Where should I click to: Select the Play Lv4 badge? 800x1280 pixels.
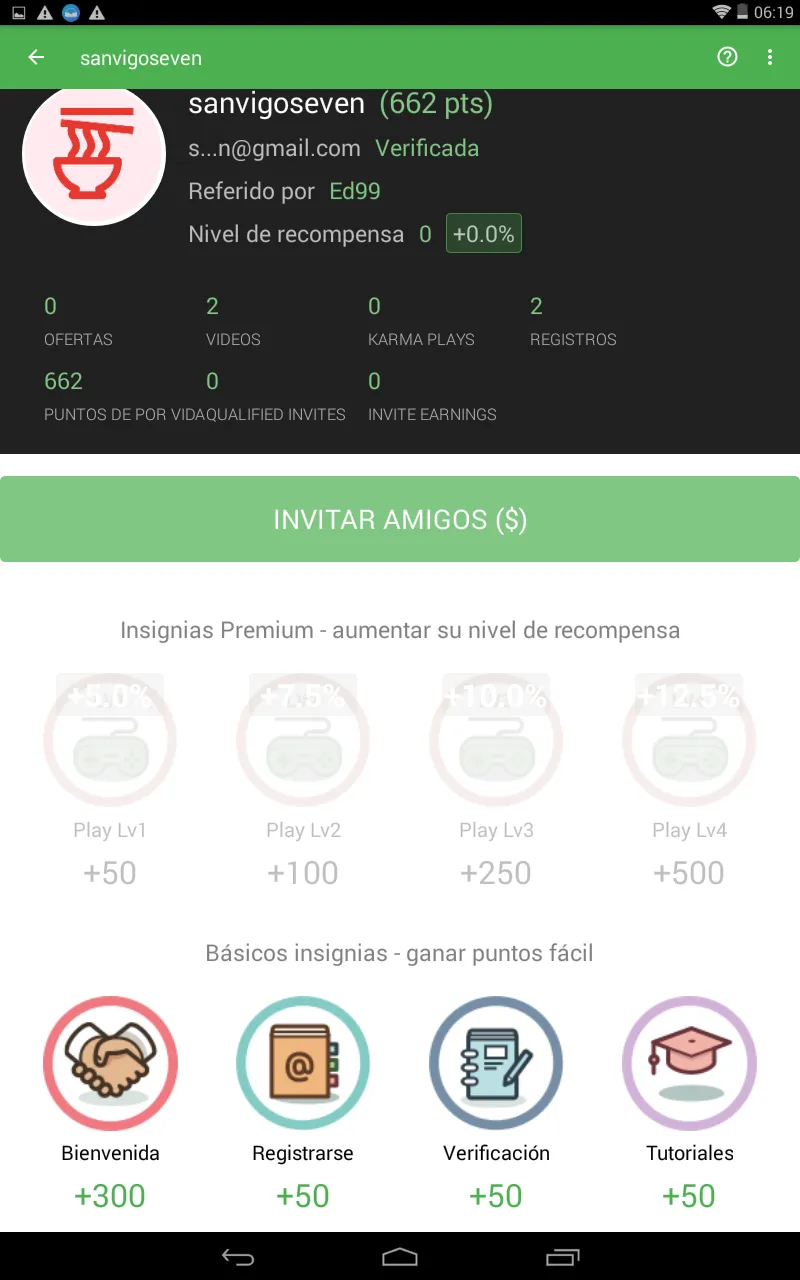tap(689, 742)
